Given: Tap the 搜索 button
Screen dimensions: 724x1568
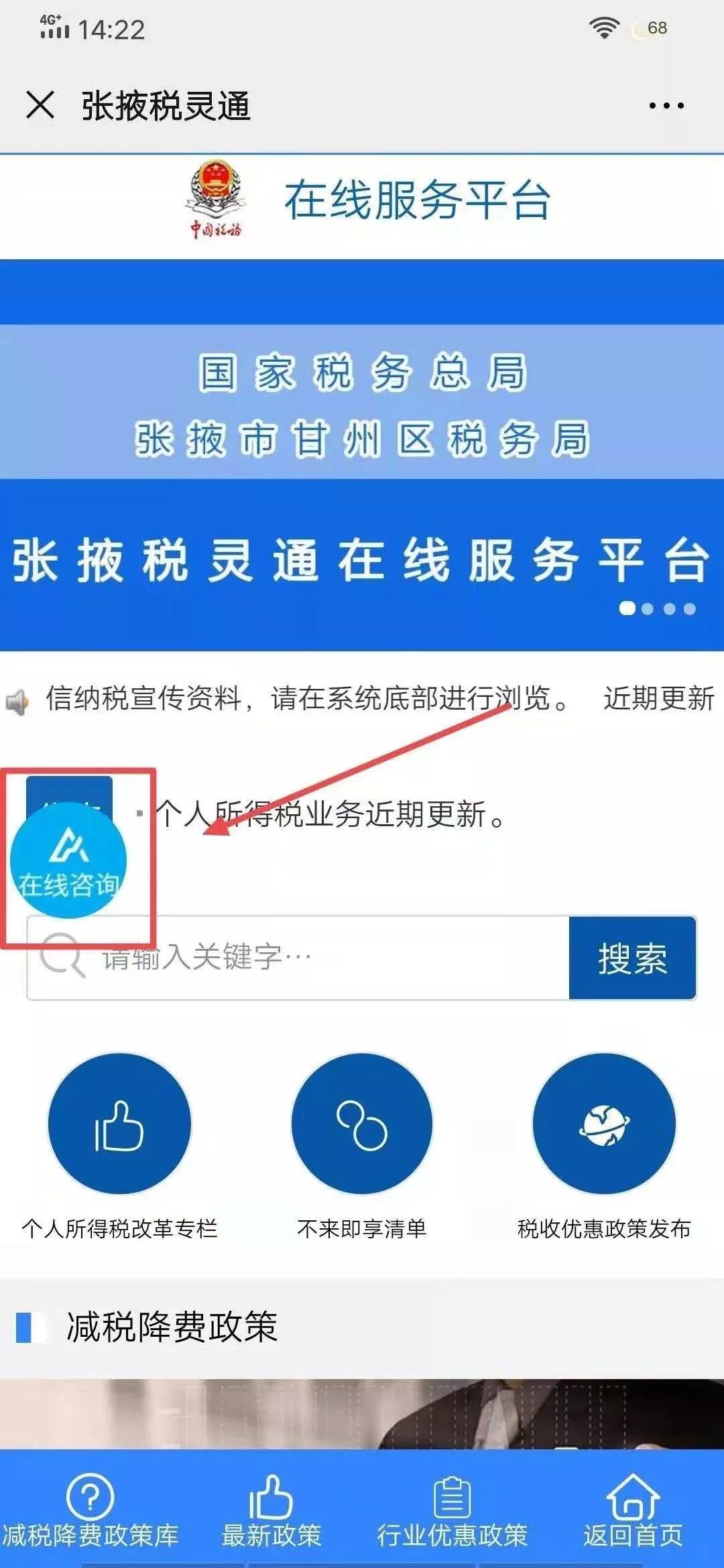Looking at the screenshot, I should pos(633,958).
